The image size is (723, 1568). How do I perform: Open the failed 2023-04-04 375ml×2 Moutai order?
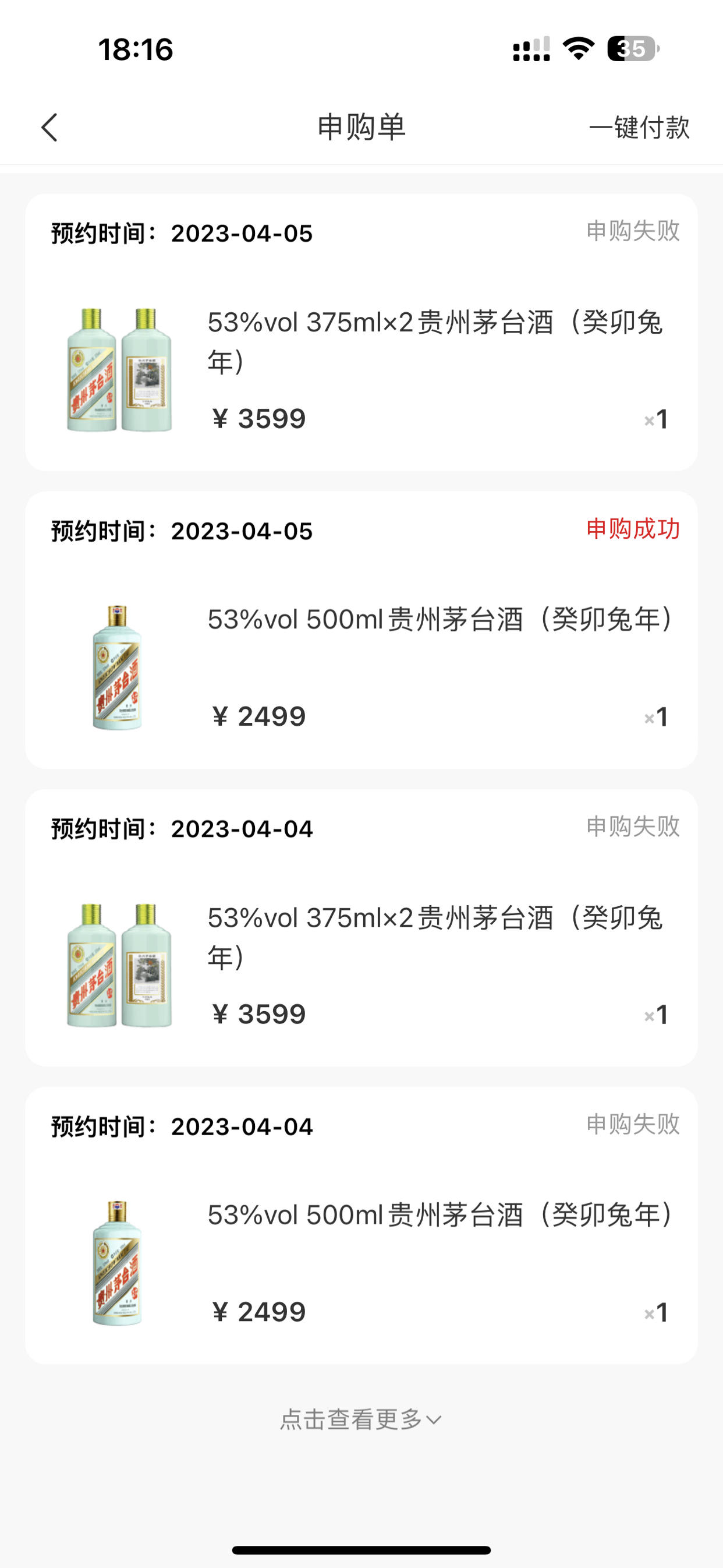(361, 928)
